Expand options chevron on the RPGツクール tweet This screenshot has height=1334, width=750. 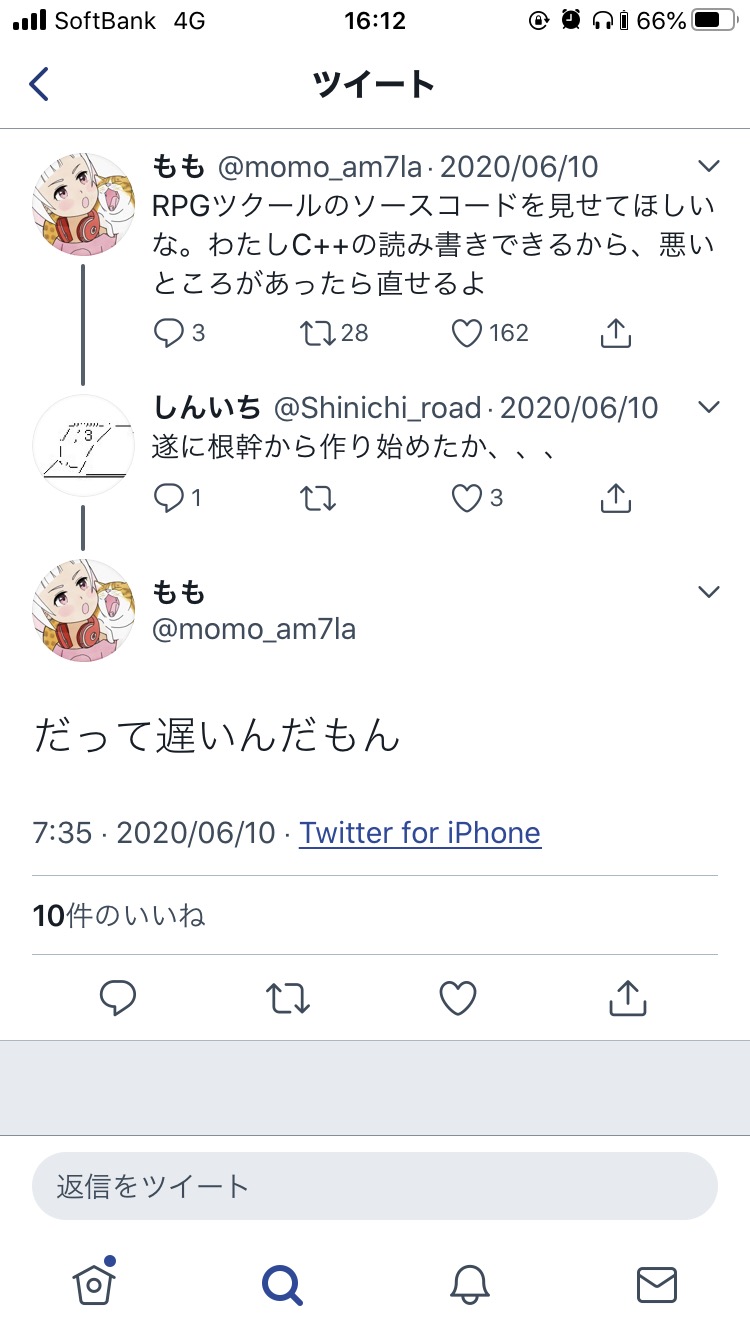[708, 166]
